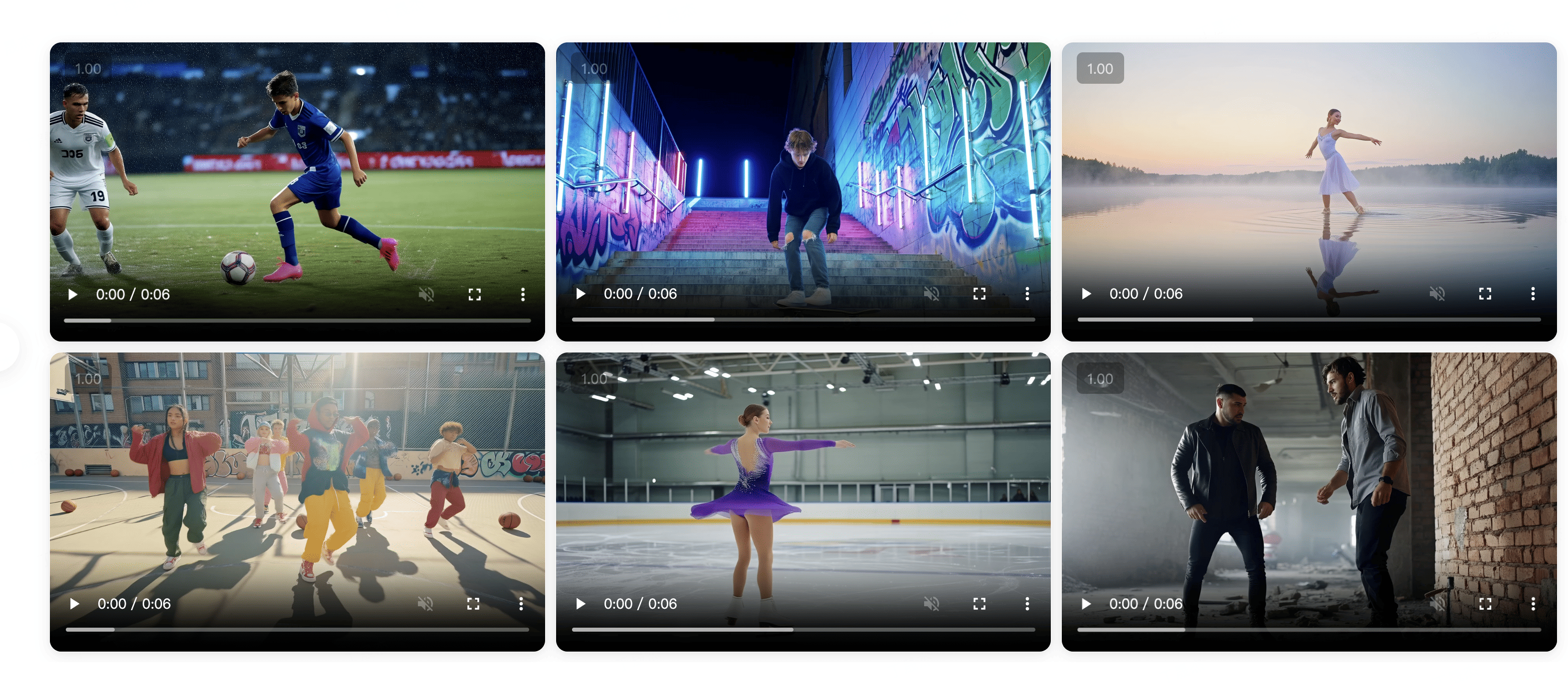Unmute the two men warehouse video
The image size is (1568, 683).
pyautogui.click(x=1436, y=604)
